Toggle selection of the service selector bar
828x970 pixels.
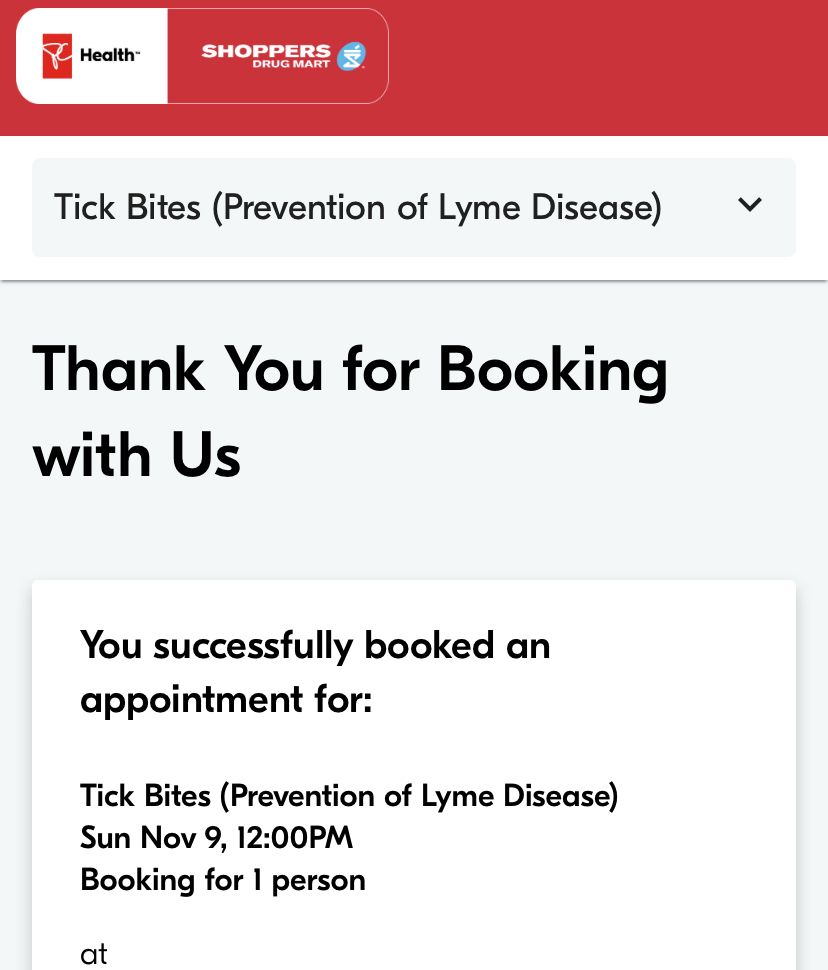(x=414, y=207)
